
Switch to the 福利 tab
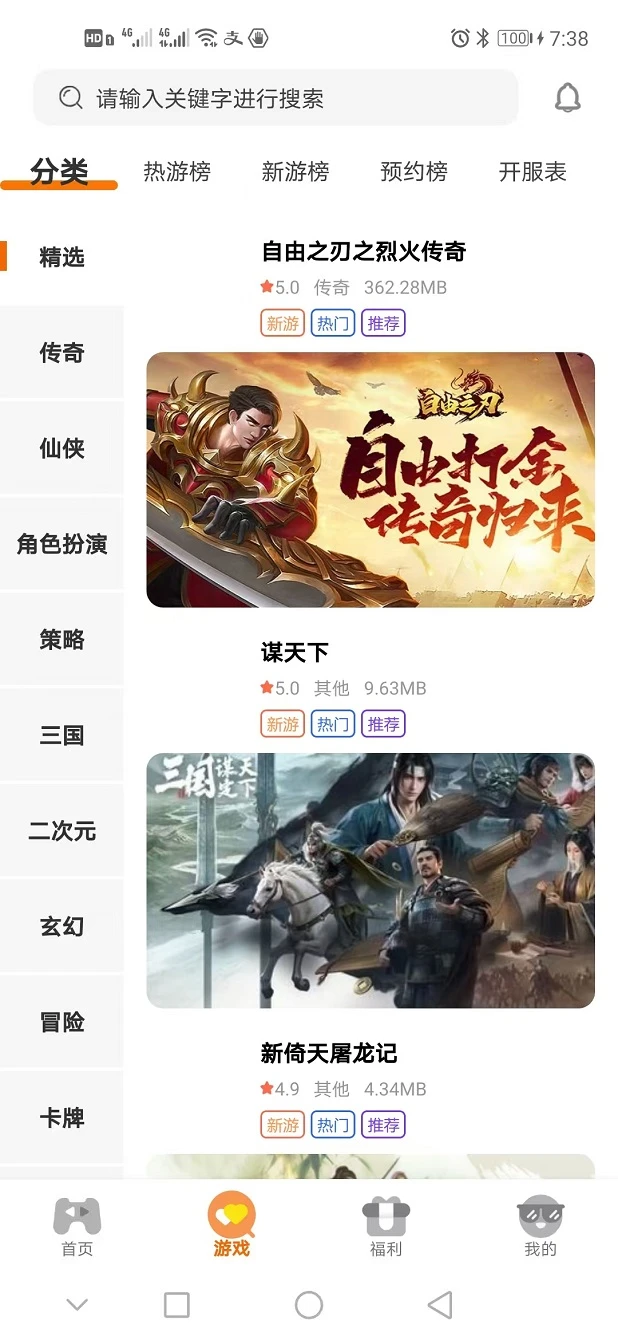(385, 1226)
